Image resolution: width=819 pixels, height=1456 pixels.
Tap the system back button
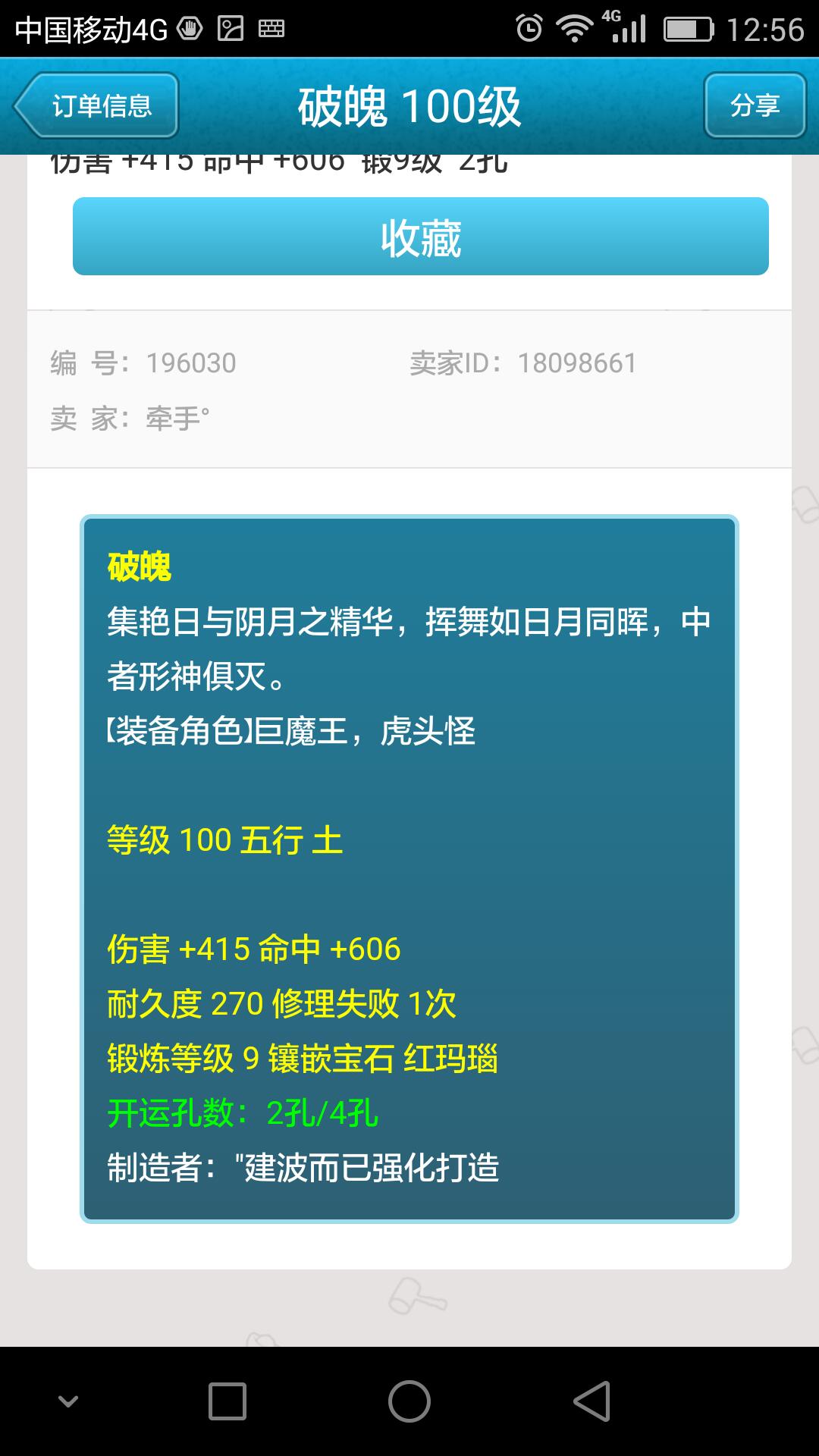point(592,1401)
